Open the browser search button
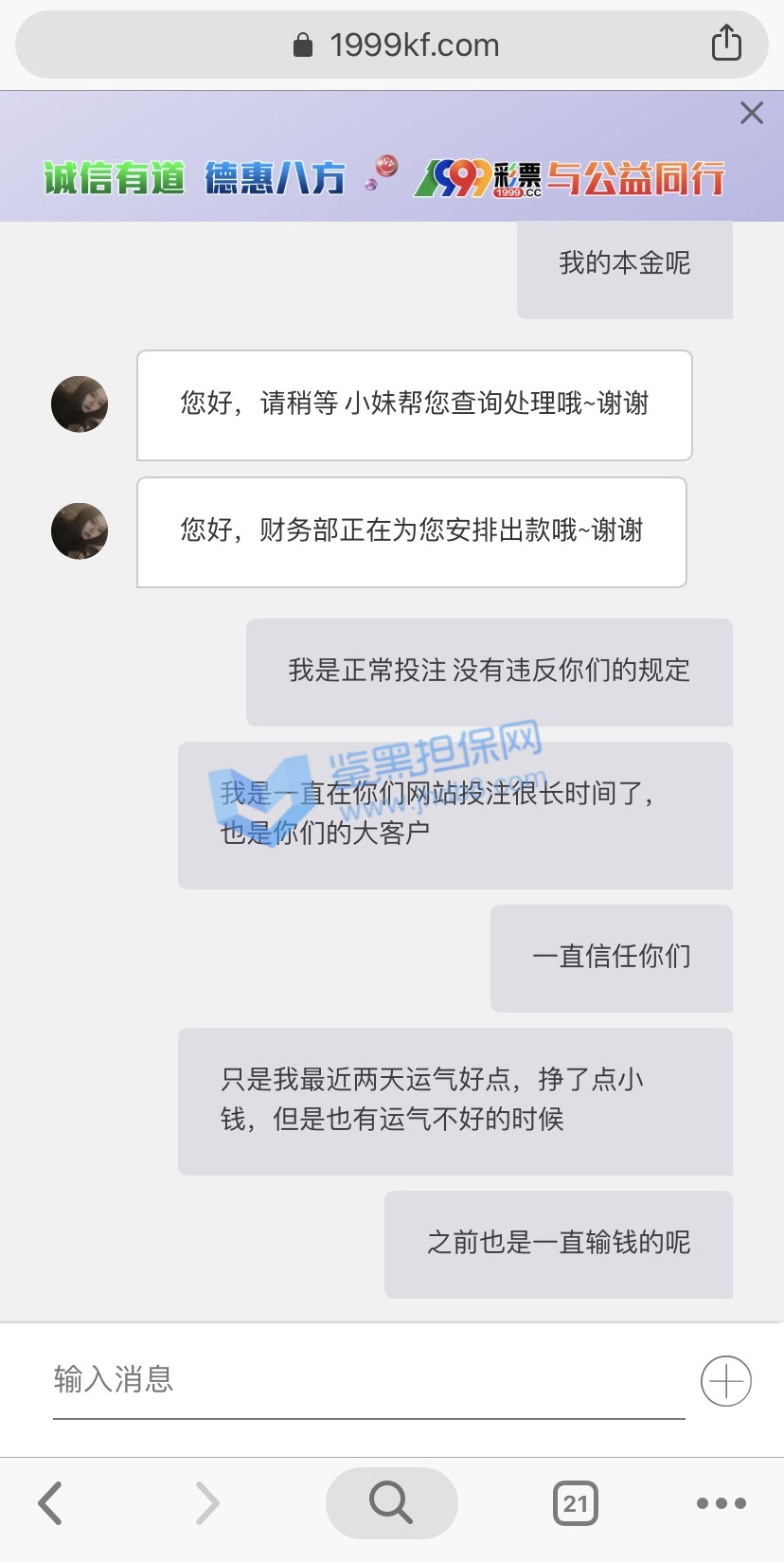784x1562 pixels. [x=391, y=1503]
